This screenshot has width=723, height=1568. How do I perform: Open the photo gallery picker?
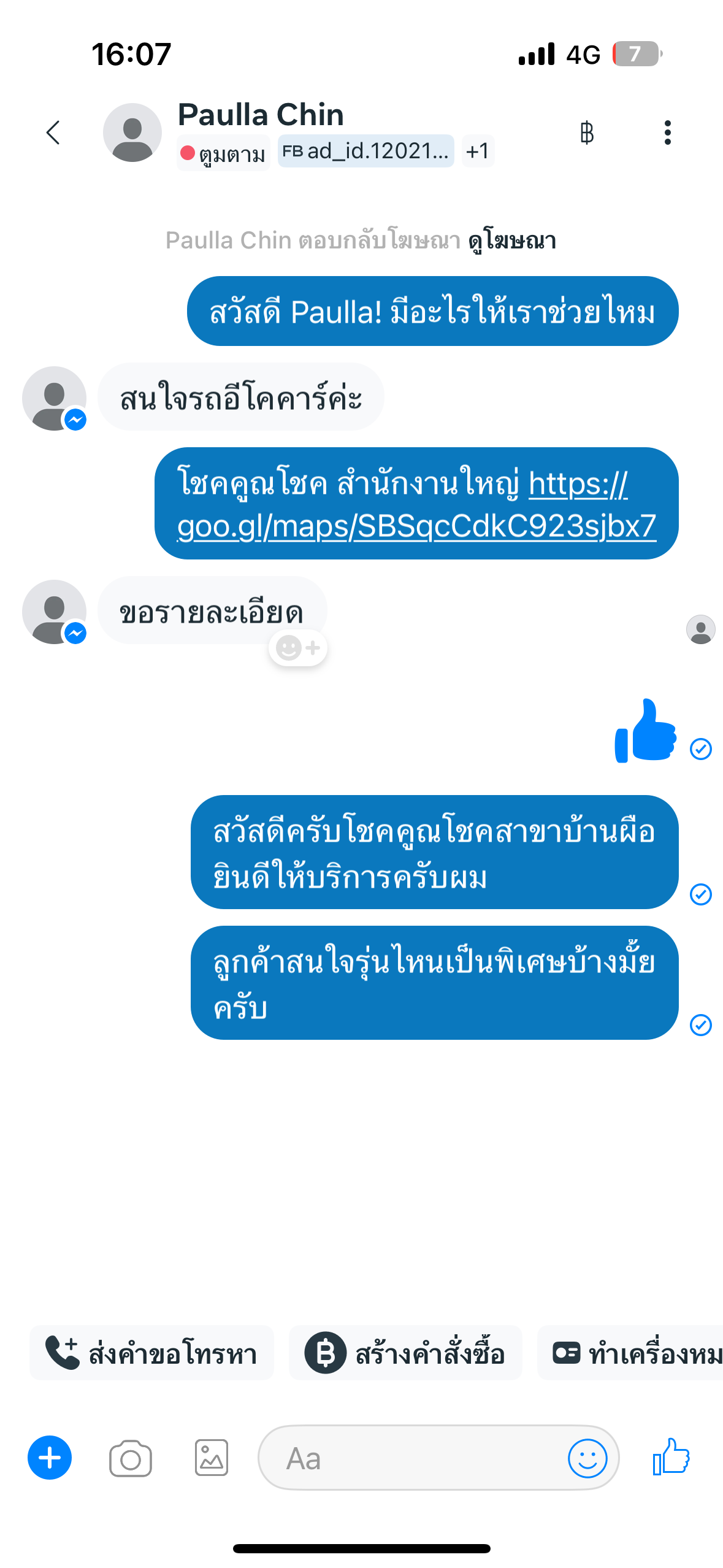click(x=212, y=1458)
